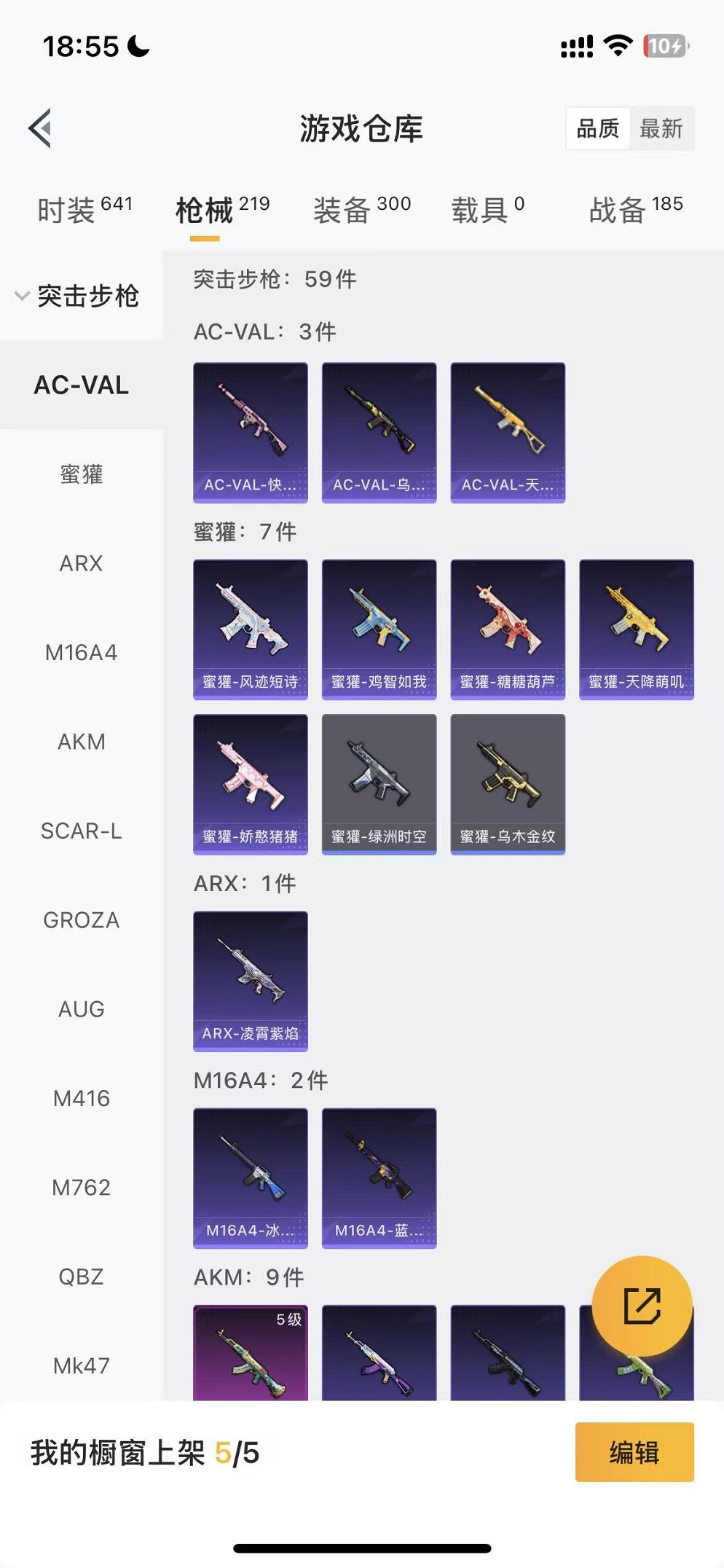724x1568 pixels.
Task: Sort by 品质
Action: [598, 129]
